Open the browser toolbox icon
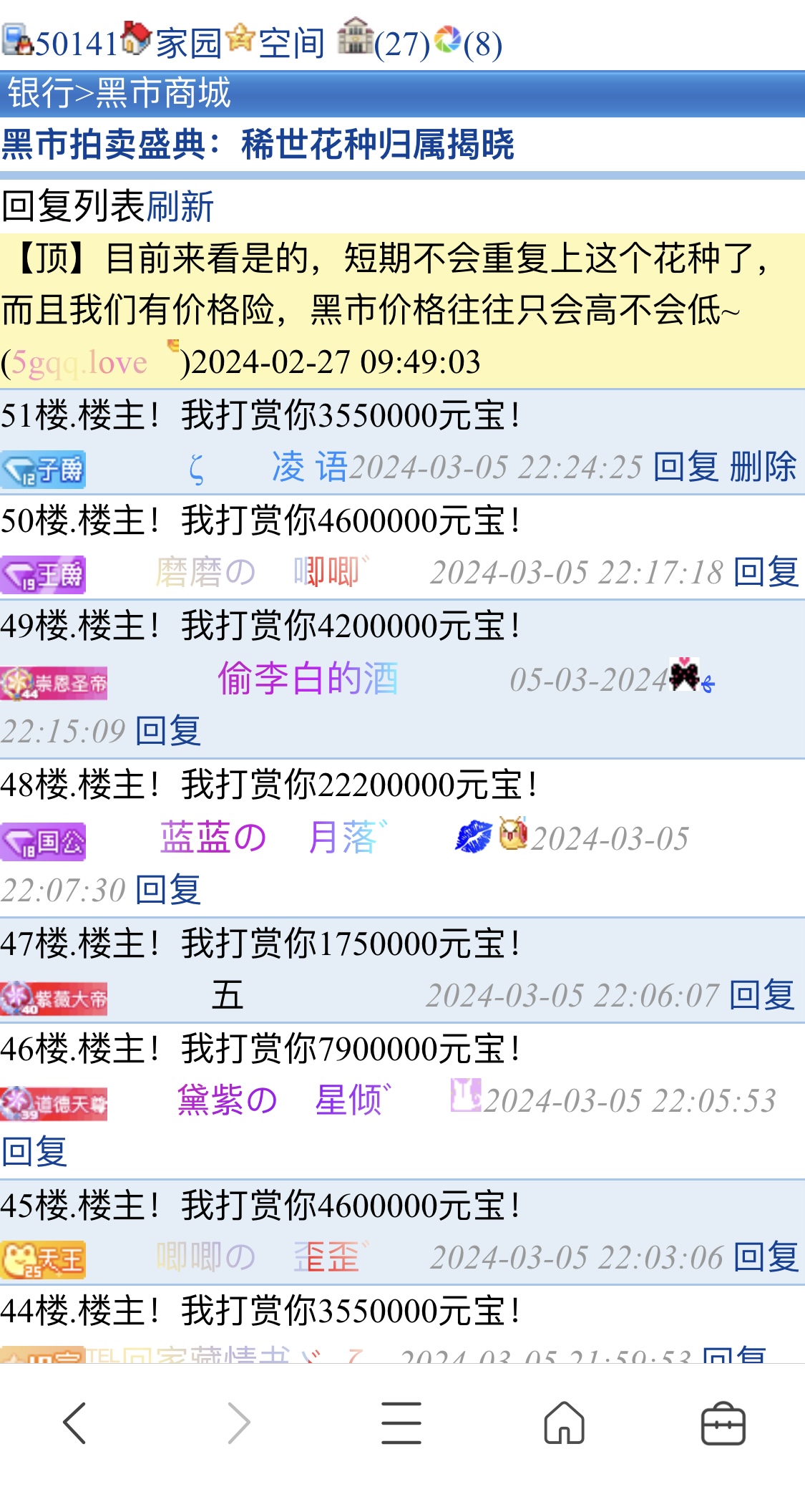This screenshot has width=805, height=1512. coord(723,1423)
